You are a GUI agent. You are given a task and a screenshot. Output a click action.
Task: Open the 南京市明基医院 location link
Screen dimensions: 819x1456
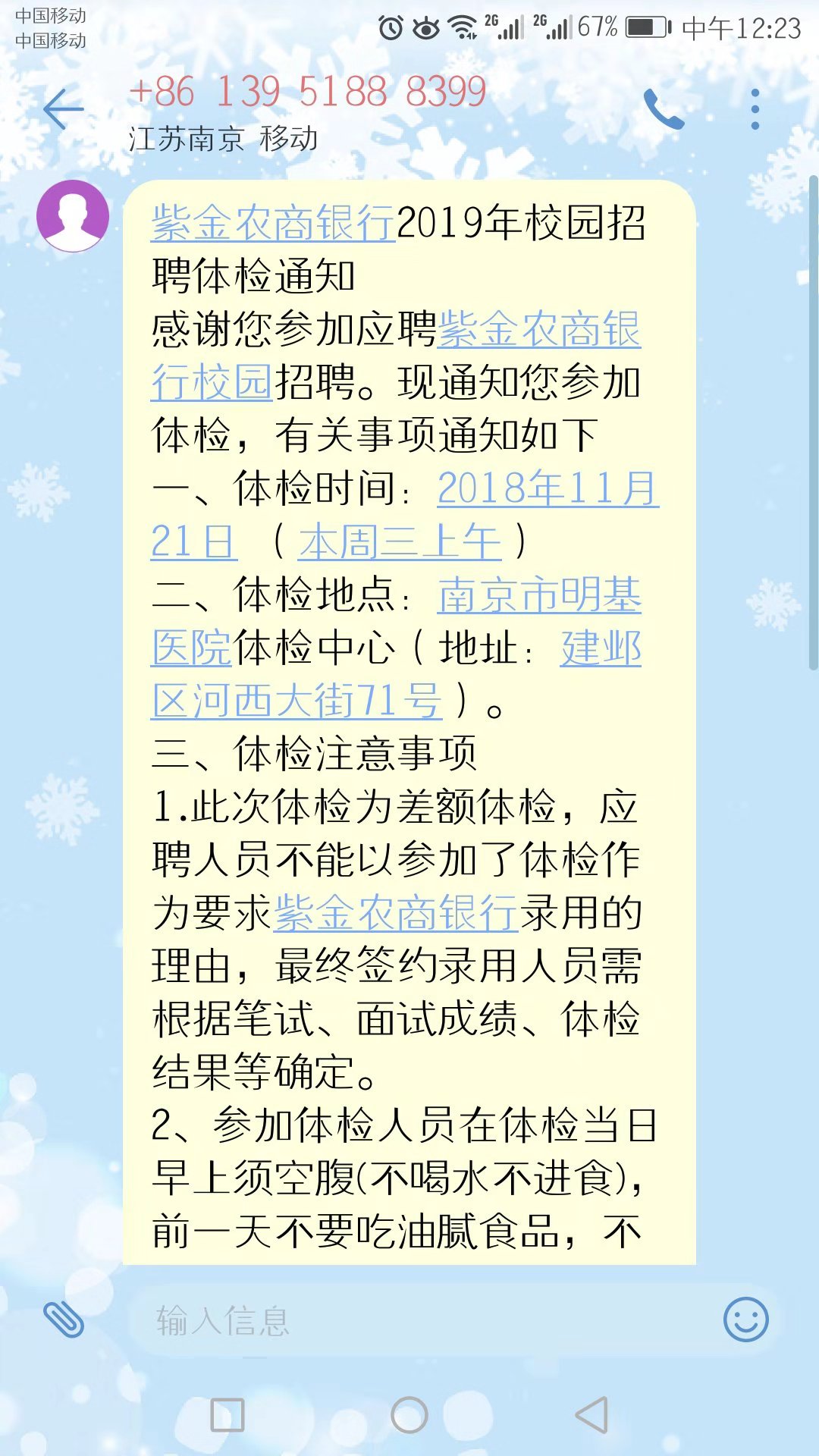click(x=538, y=595)
